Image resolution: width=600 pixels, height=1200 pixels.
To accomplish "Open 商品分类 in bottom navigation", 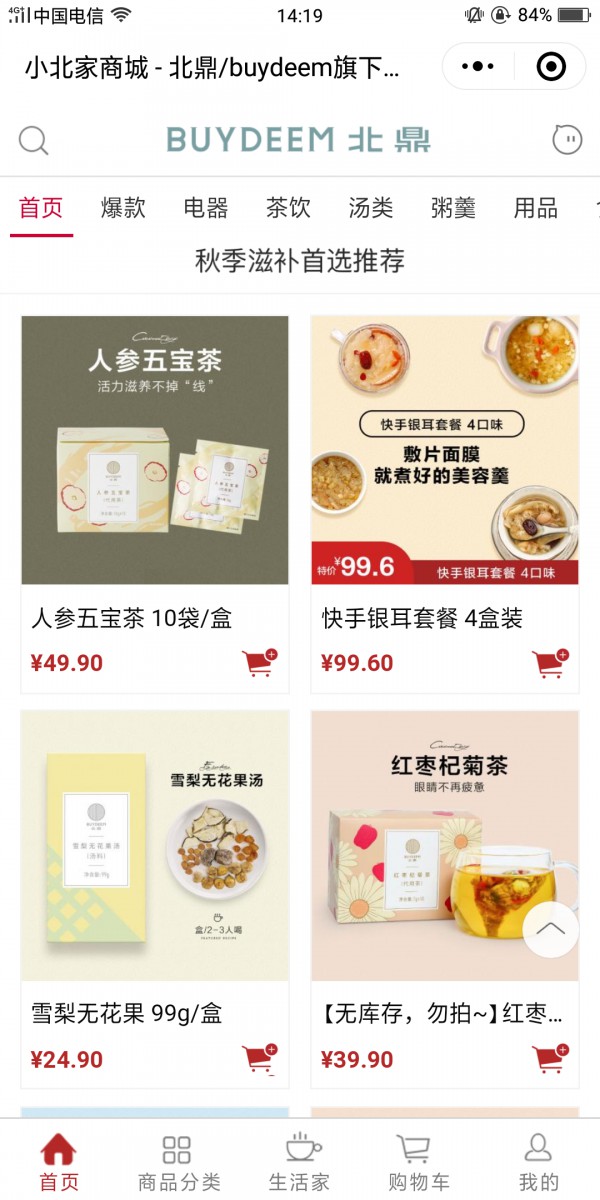I will click(178, 1162).
